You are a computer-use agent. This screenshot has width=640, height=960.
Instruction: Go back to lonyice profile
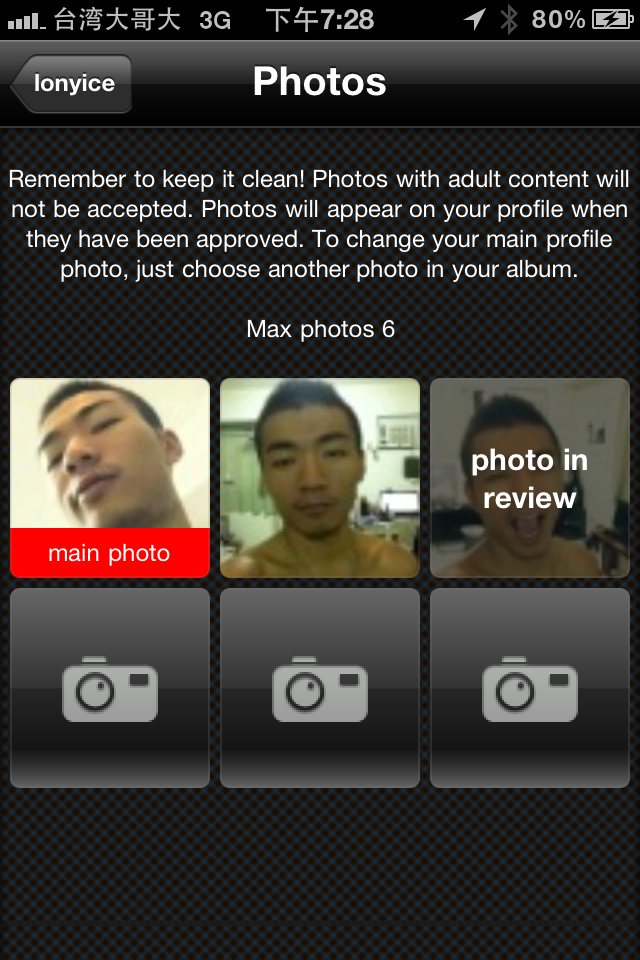pos(72,84)
